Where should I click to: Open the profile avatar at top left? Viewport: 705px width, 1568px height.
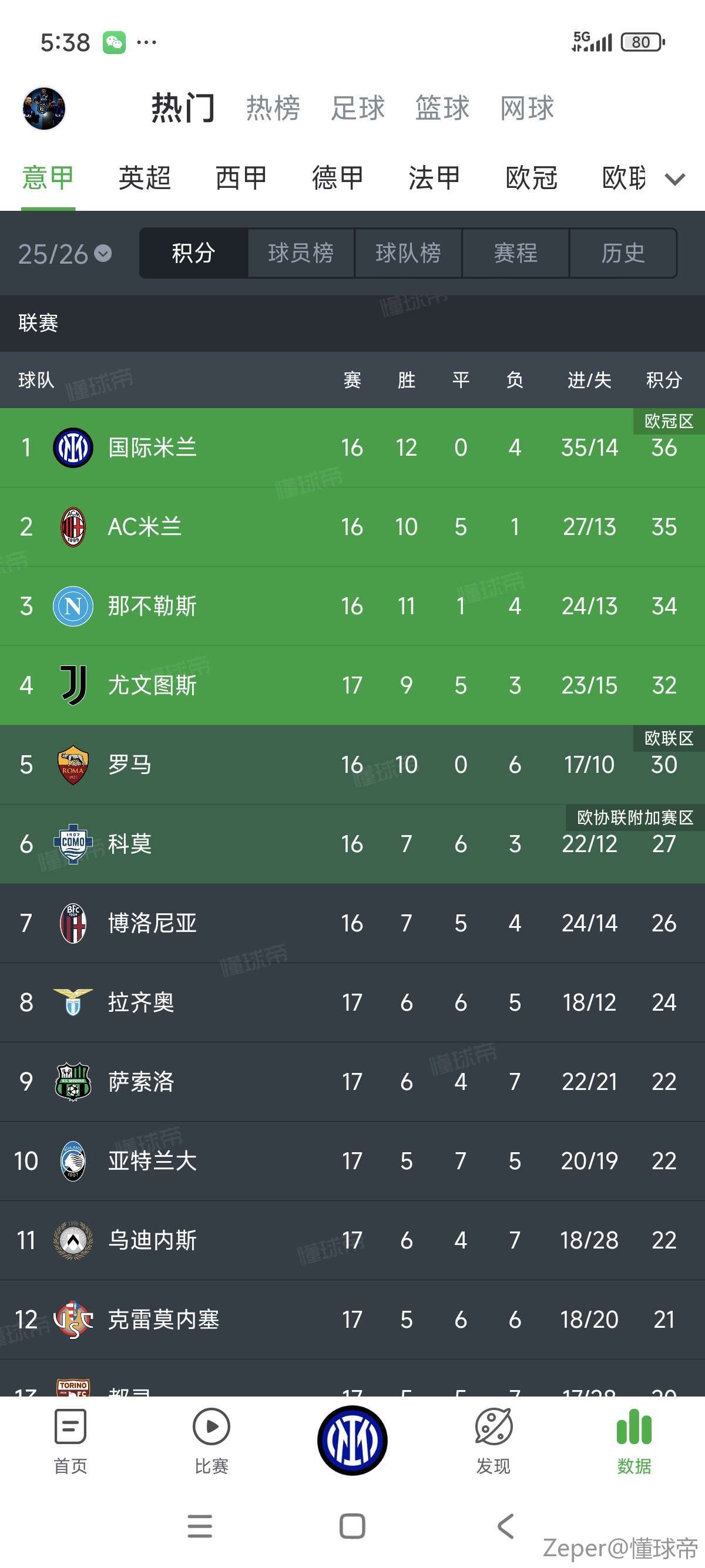coord(44,108)
